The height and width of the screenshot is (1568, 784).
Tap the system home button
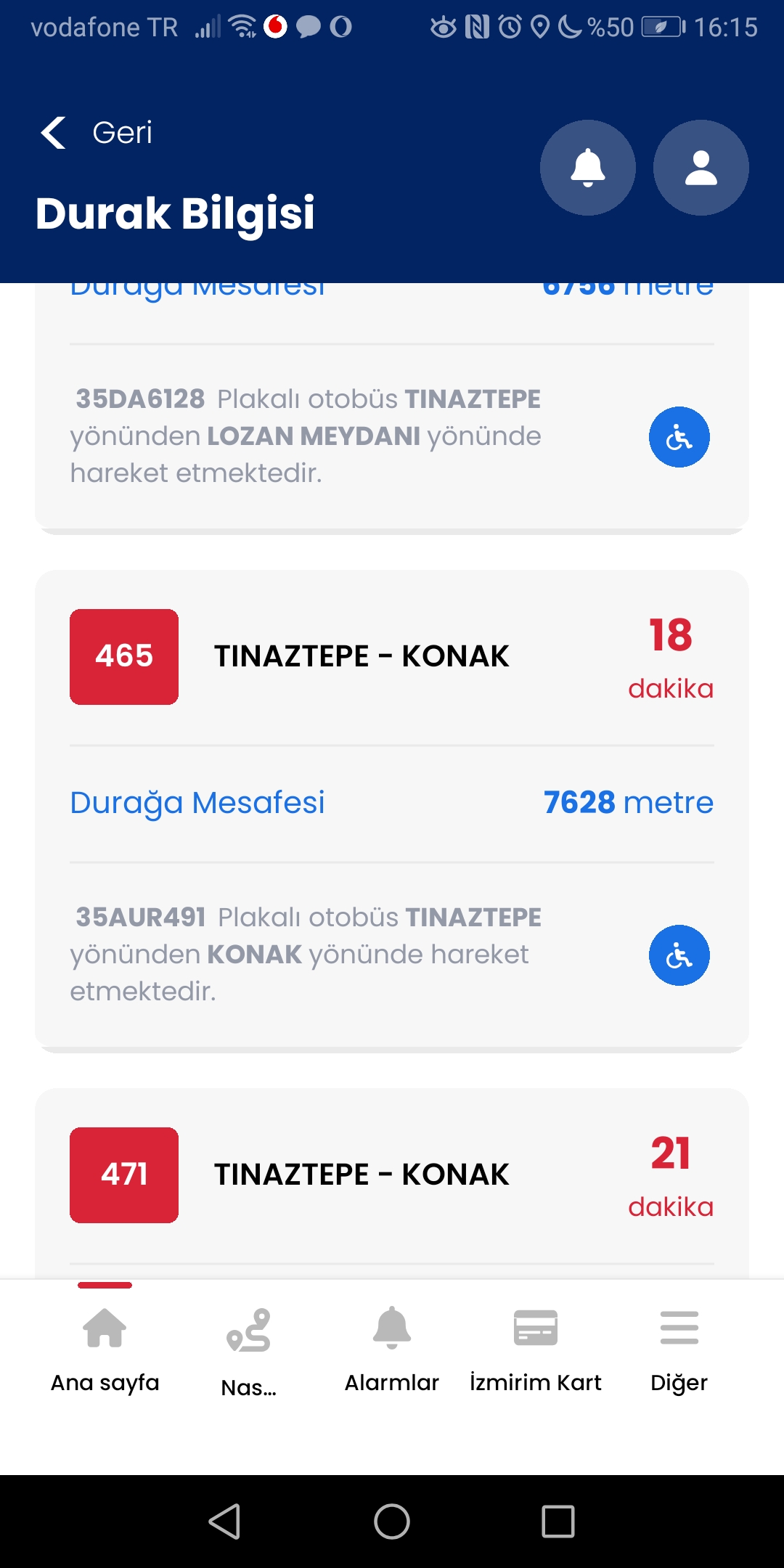(x=392, y=1522)
